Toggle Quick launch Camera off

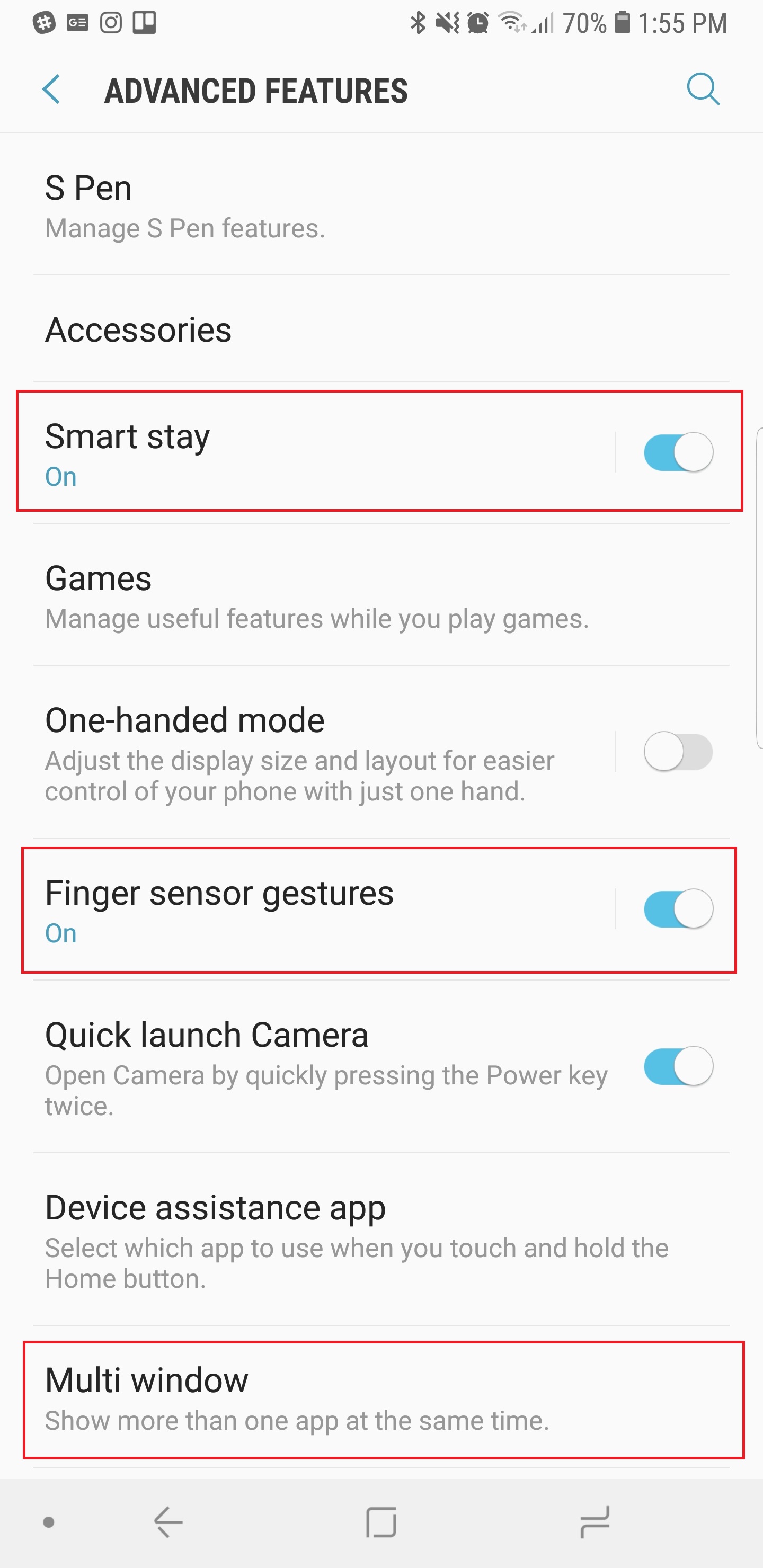(678, 1066)
